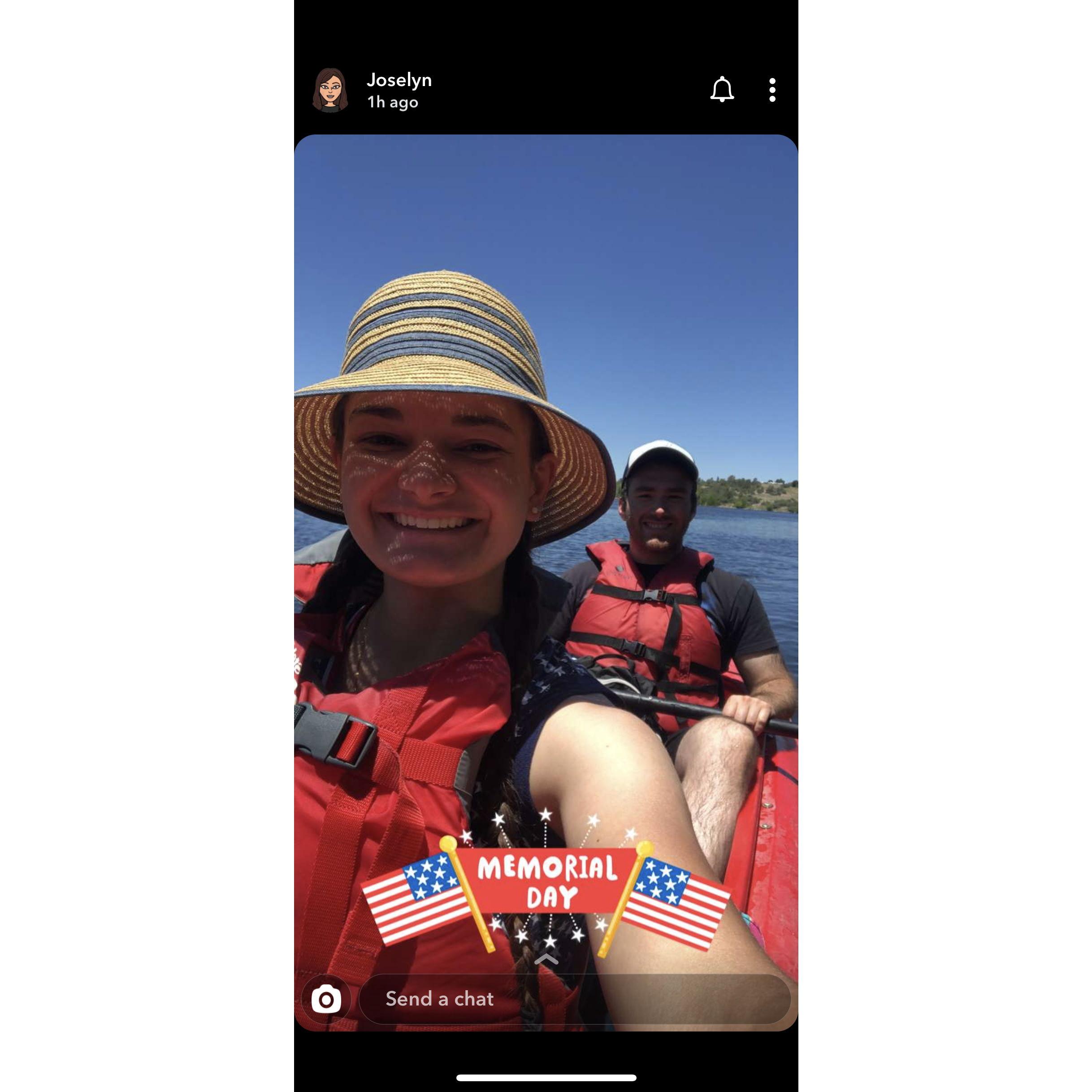Open the three-dot overflow menu
This screenshot has width=1092, height=1092.
tap(772, 91)
